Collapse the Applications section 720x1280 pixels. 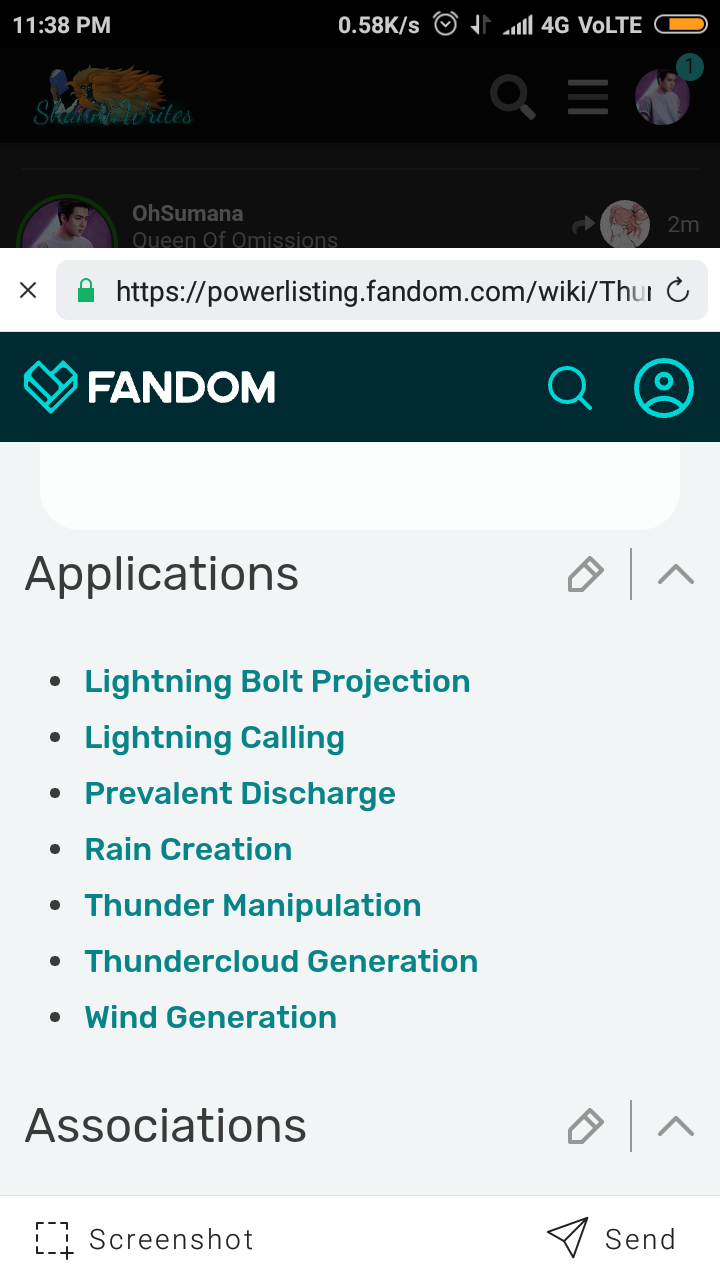tap(676, 574)
